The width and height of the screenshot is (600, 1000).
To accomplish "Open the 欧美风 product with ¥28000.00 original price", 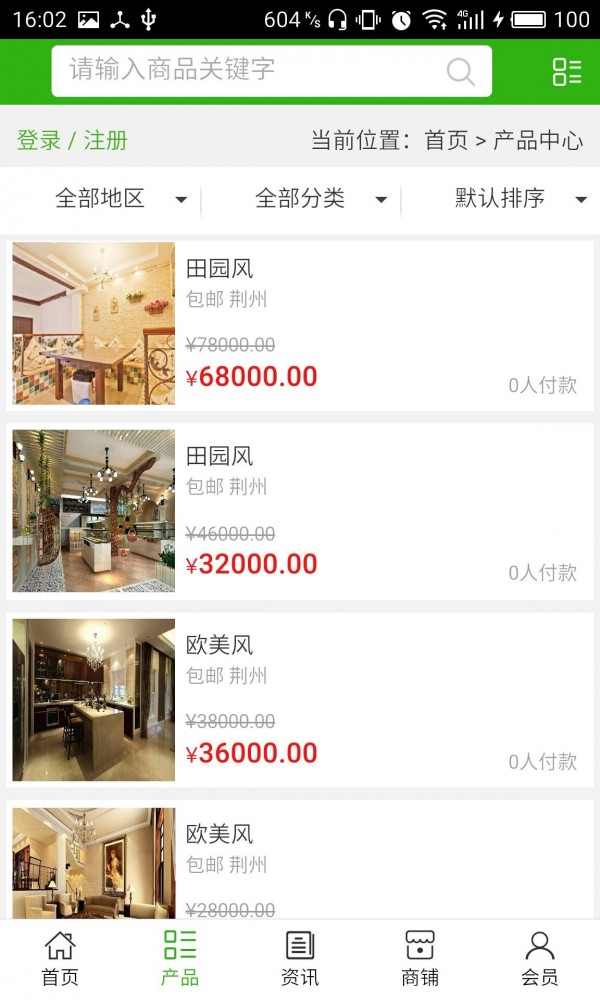I will pos(300,865).
